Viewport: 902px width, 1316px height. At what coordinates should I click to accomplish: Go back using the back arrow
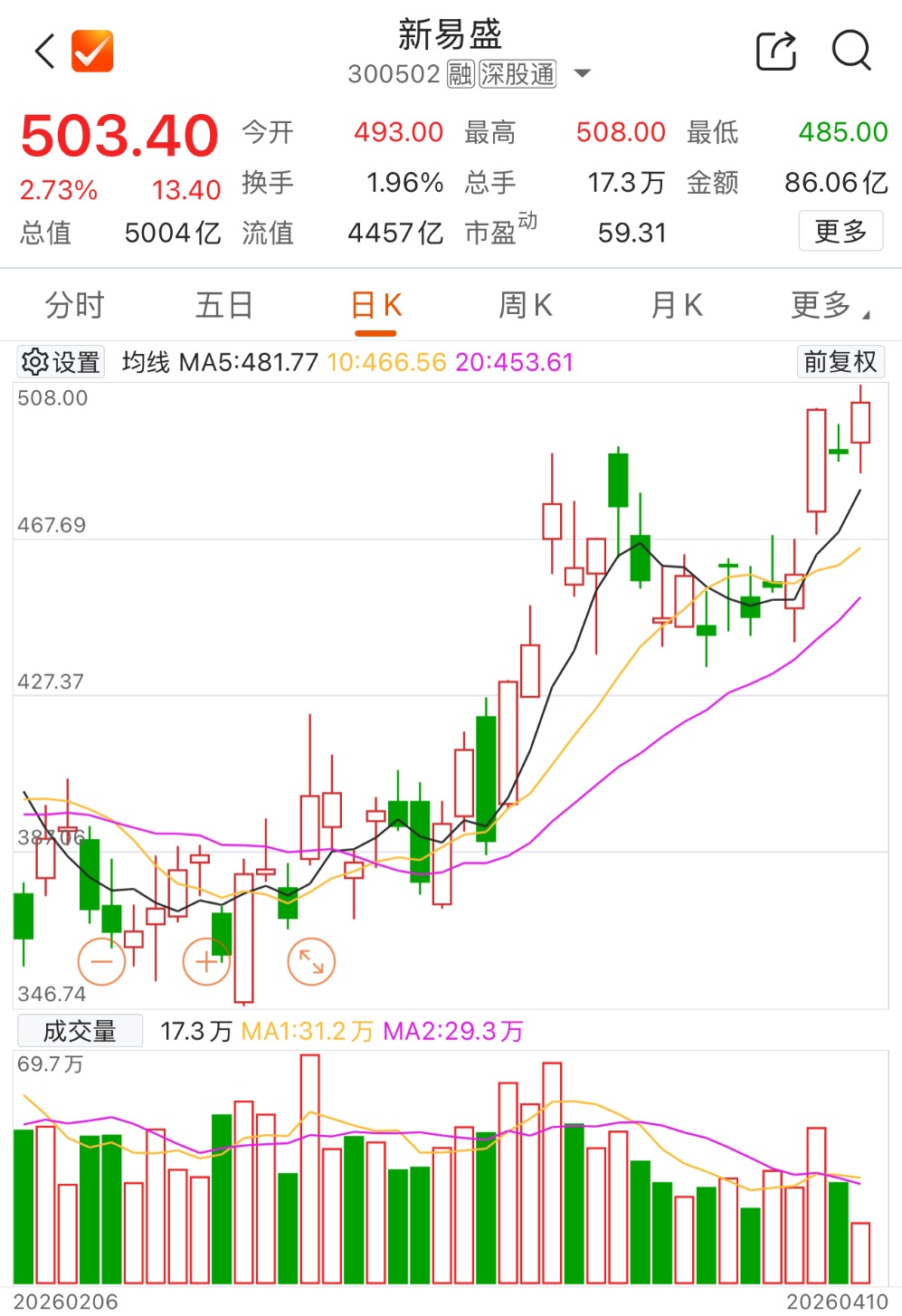[x=45, y=51]
